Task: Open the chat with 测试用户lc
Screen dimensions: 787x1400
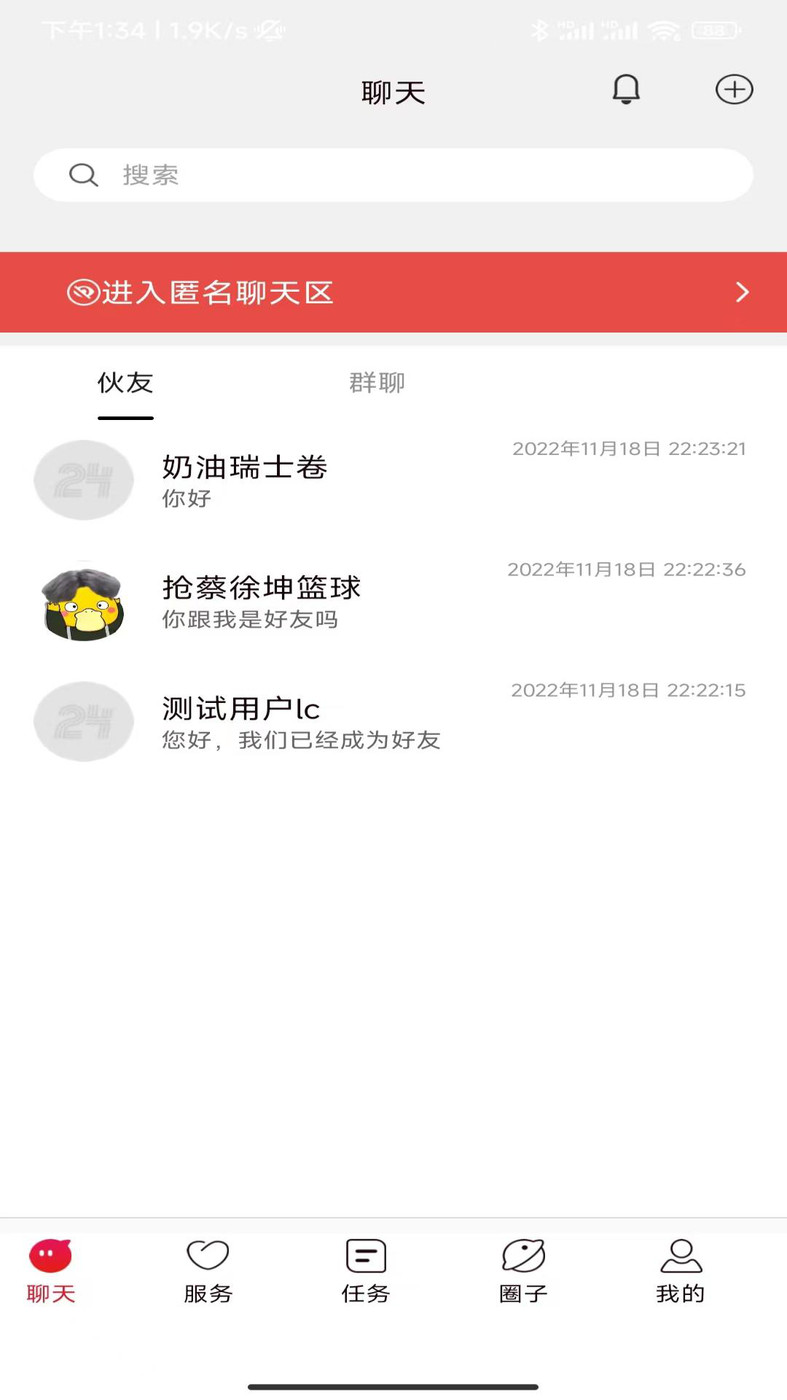Action: (x=393, y=722)
